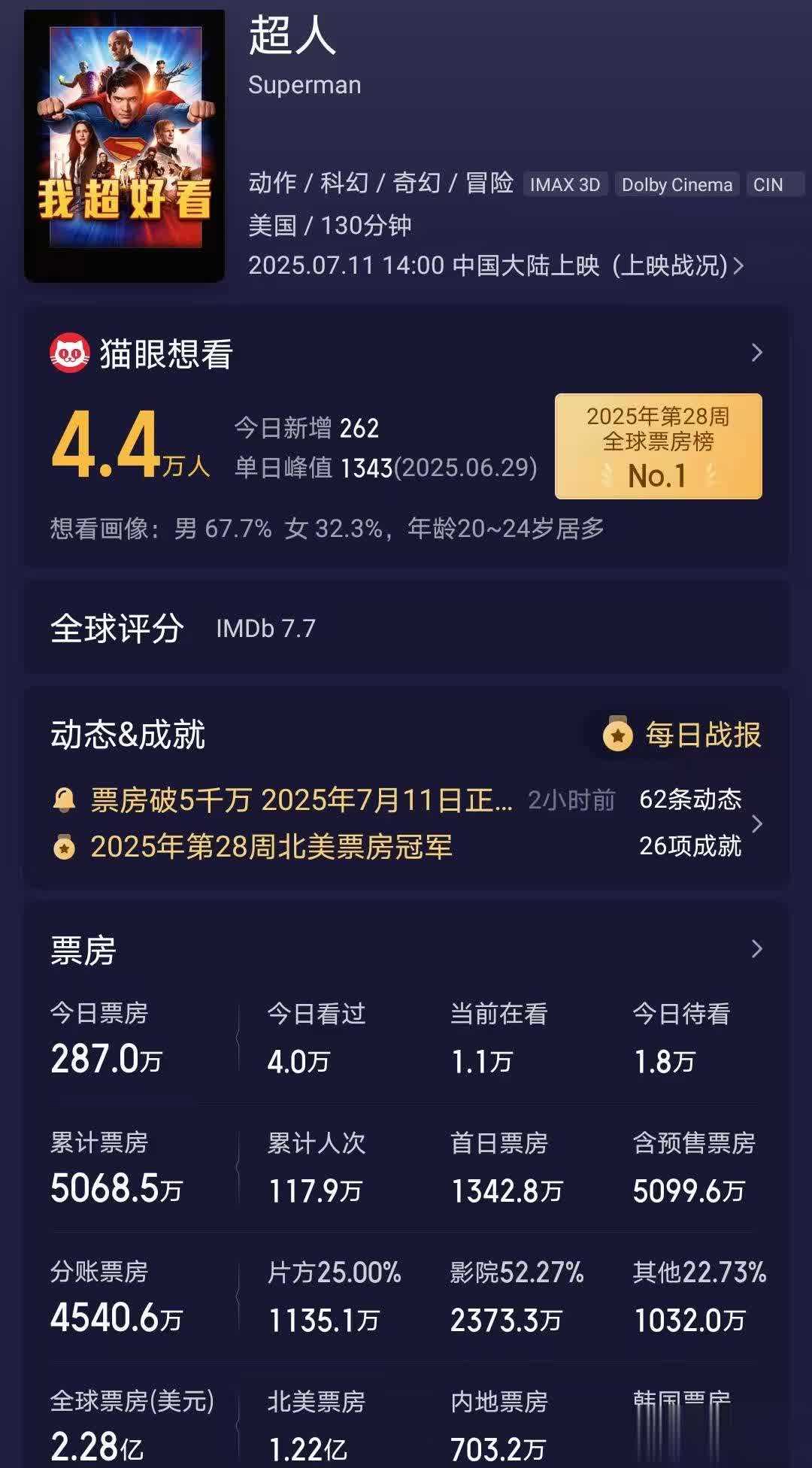Viewport: 812px width, 1468px height.
Task: Open the Superman movie poster
Action: coord(125,146)
